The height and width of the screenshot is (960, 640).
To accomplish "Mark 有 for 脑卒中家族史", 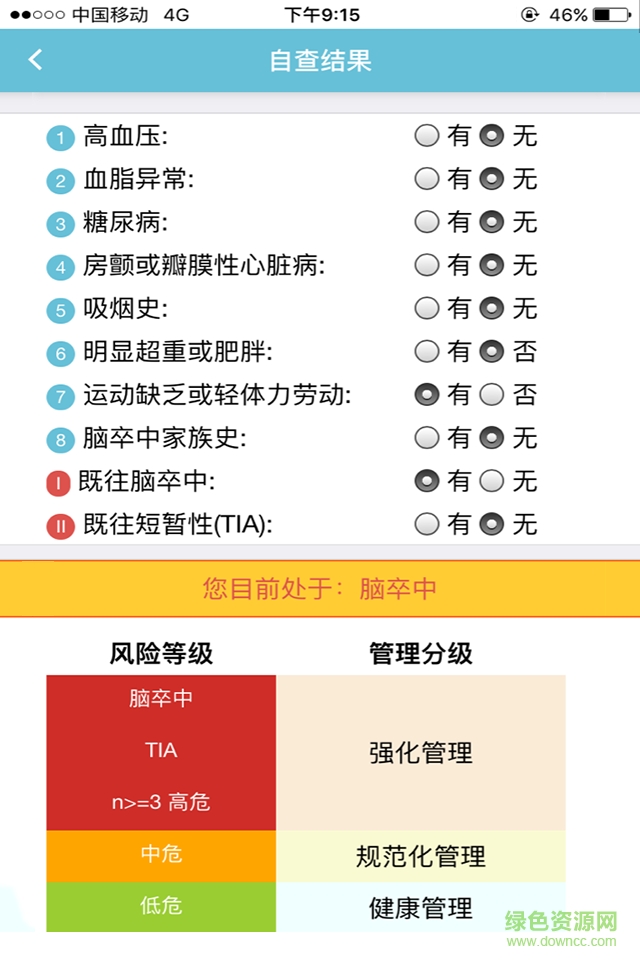I will click(x=427, y=437).
